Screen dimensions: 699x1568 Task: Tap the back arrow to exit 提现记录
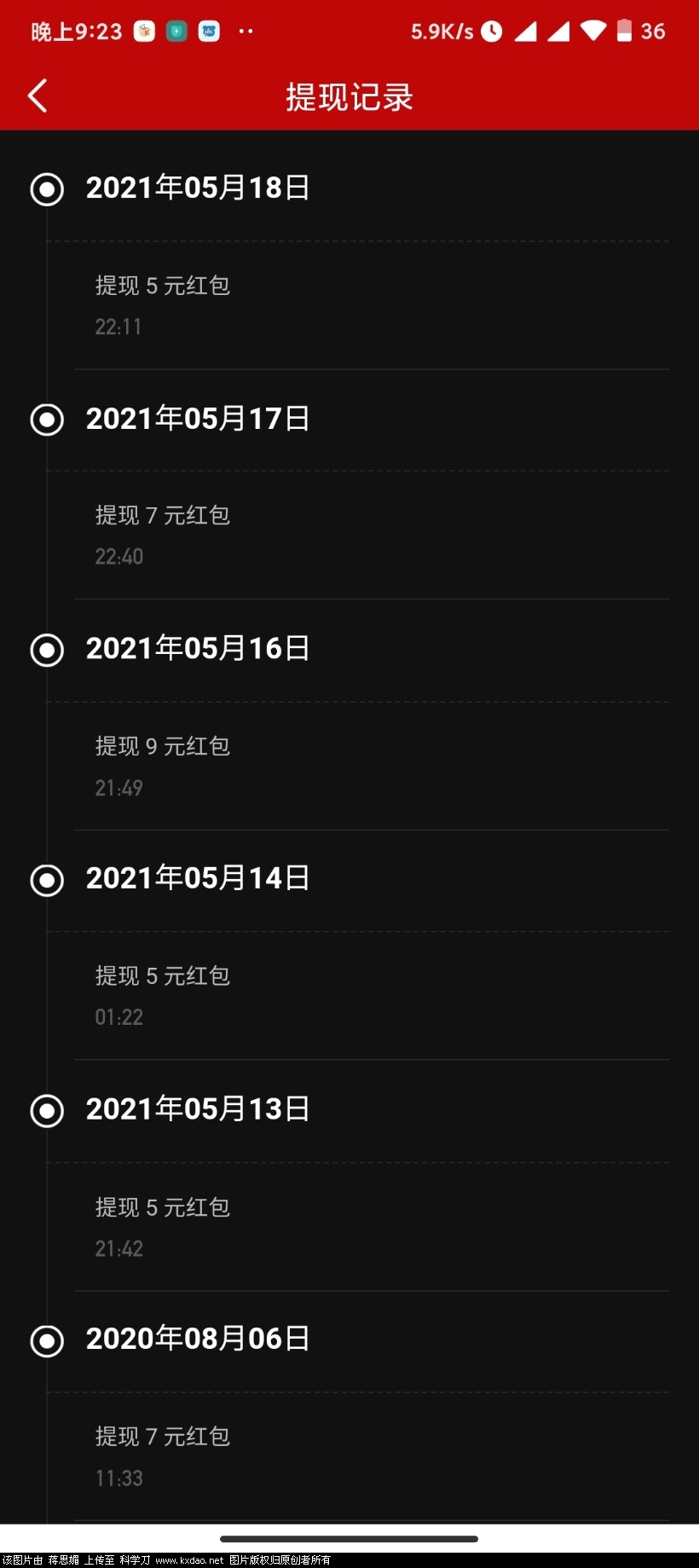38,95
